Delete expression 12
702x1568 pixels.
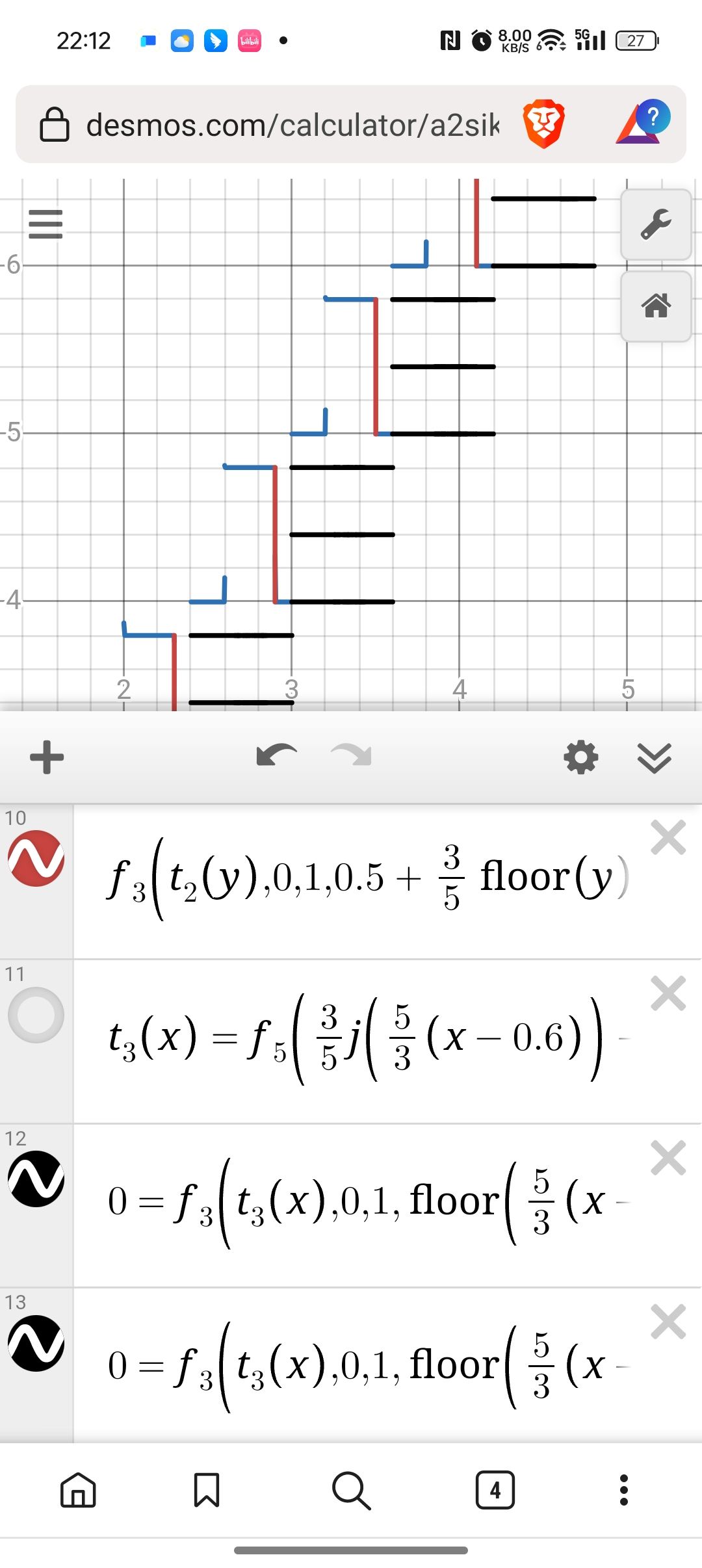pyautogui.click(x=668, y=1158)
